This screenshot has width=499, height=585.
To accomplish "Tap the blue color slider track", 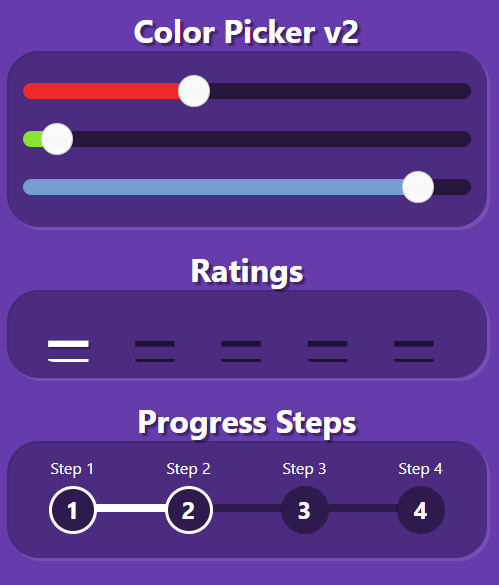I will [x=247, y=187].
